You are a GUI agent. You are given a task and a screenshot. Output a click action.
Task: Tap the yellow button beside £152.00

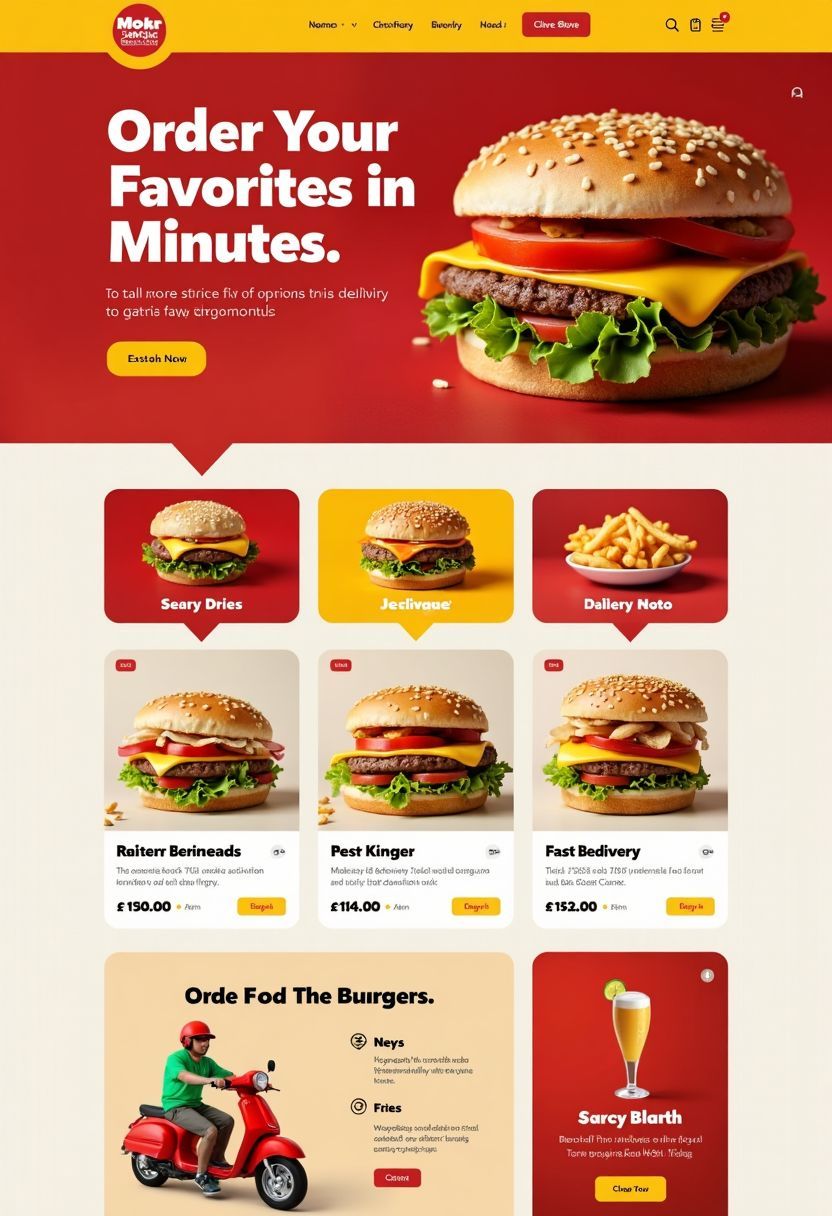tap(690, 907)
